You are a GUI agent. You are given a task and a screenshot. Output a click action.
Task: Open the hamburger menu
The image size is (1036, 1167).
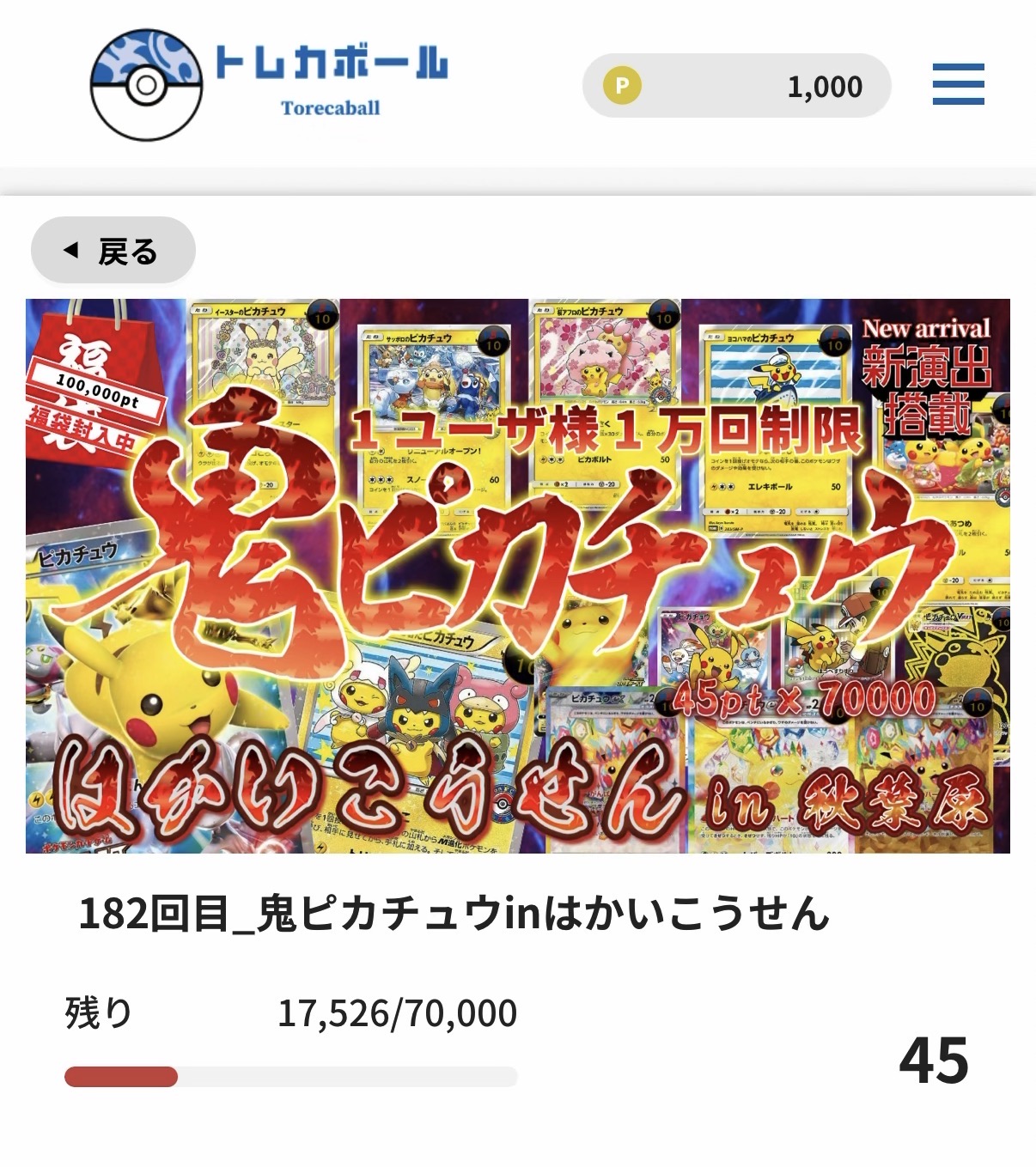tap(958, 84)
